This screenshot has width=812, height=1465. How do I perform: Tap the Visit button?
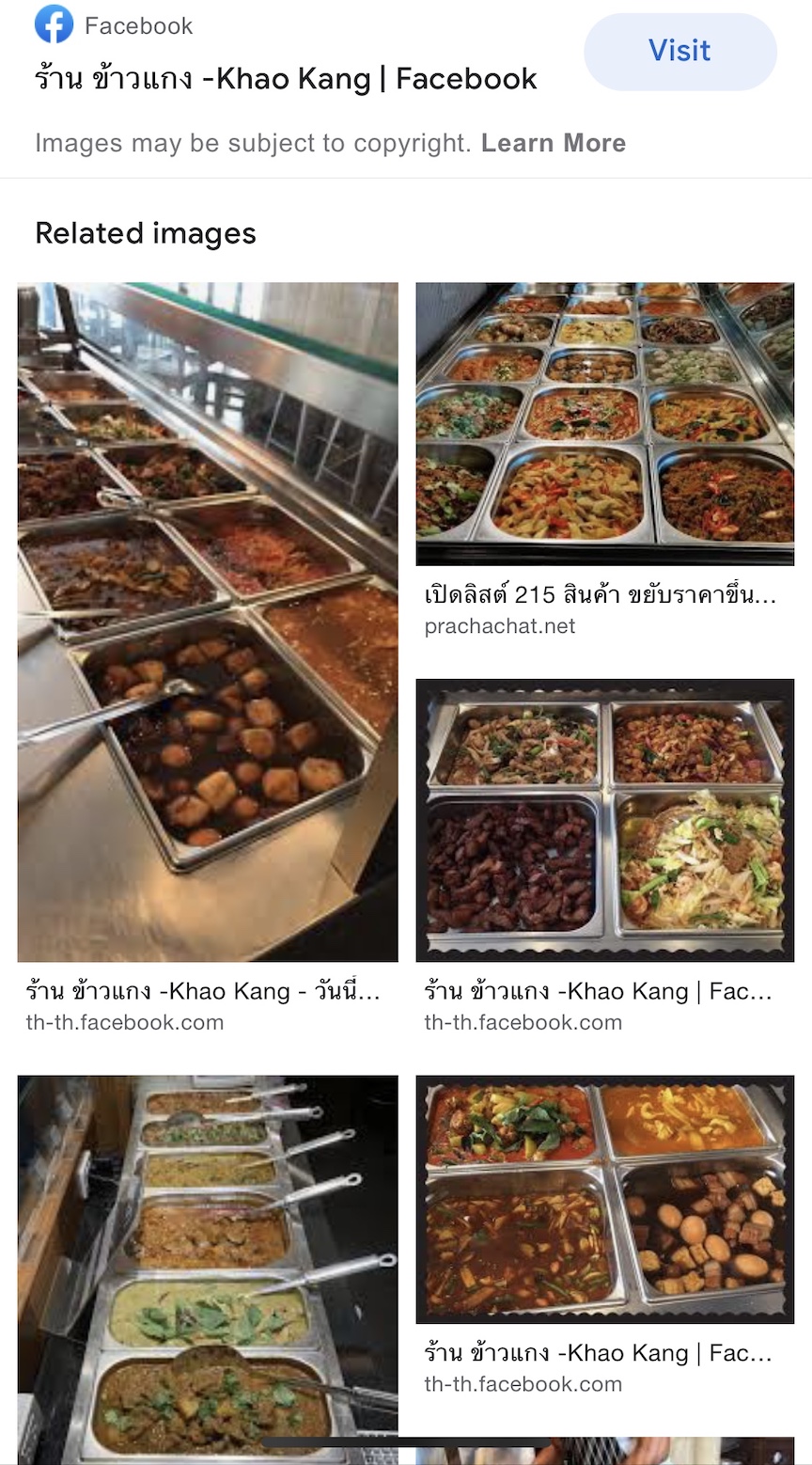click(x=679, y=52)
